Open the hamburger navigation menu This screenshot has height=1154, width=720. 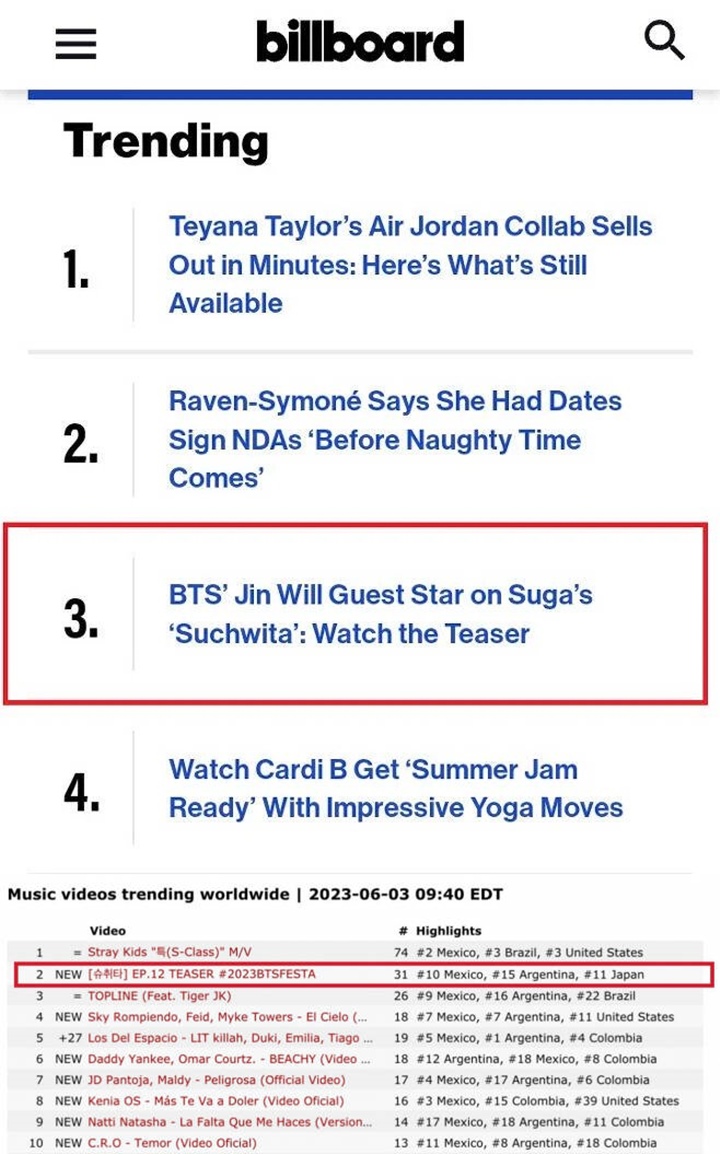[76, 43]
